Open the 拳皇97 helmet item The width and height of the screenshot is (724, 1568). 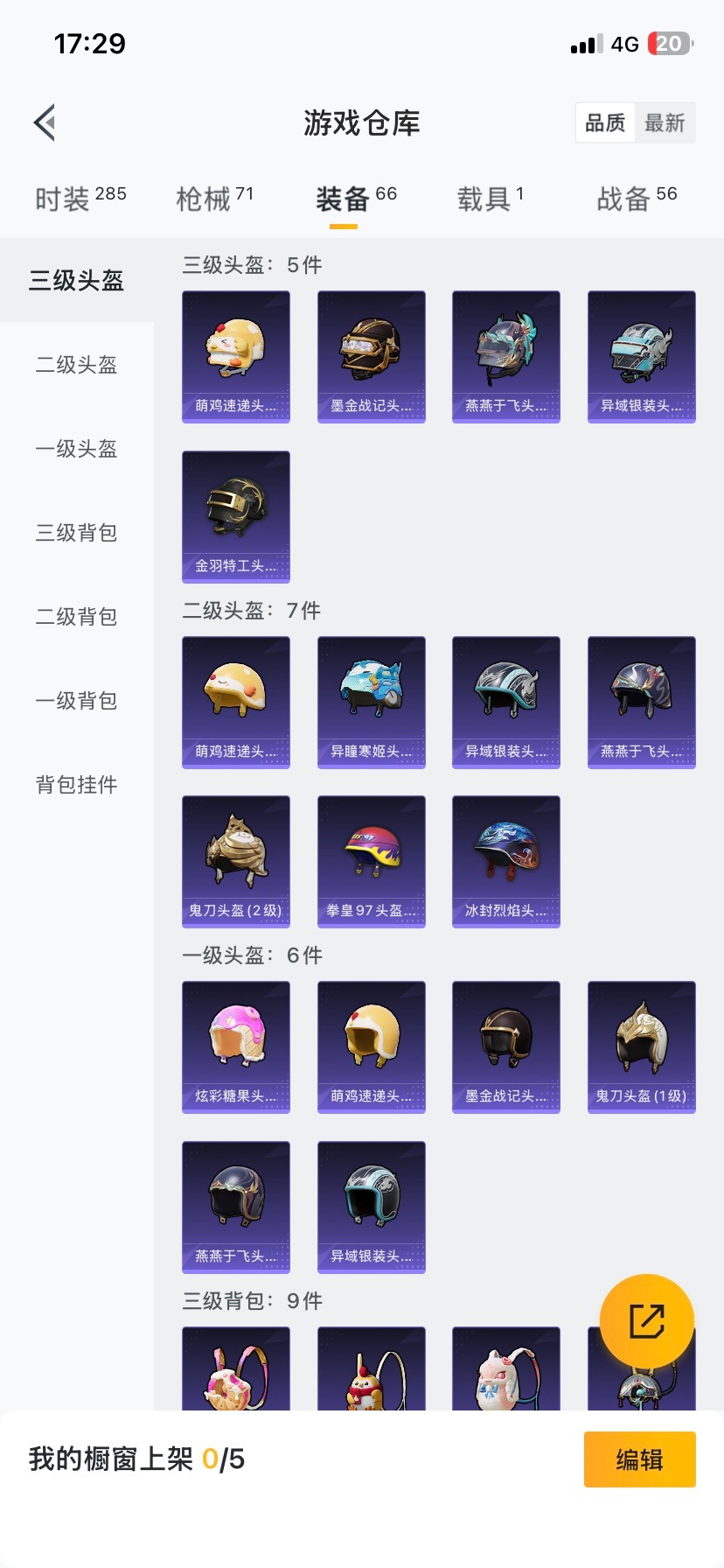coord(371,861)
